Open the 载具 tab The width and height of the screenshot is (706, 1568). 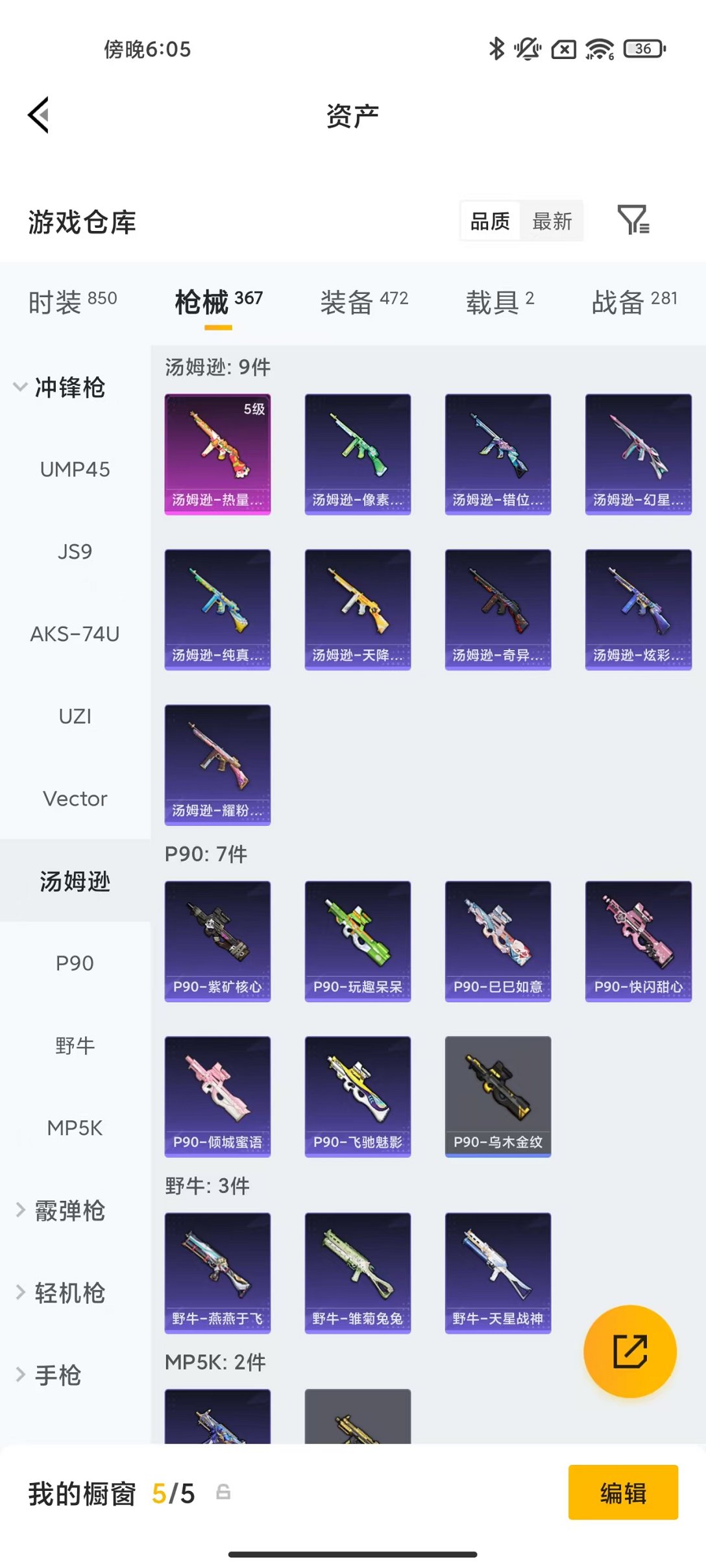(499, 302)
